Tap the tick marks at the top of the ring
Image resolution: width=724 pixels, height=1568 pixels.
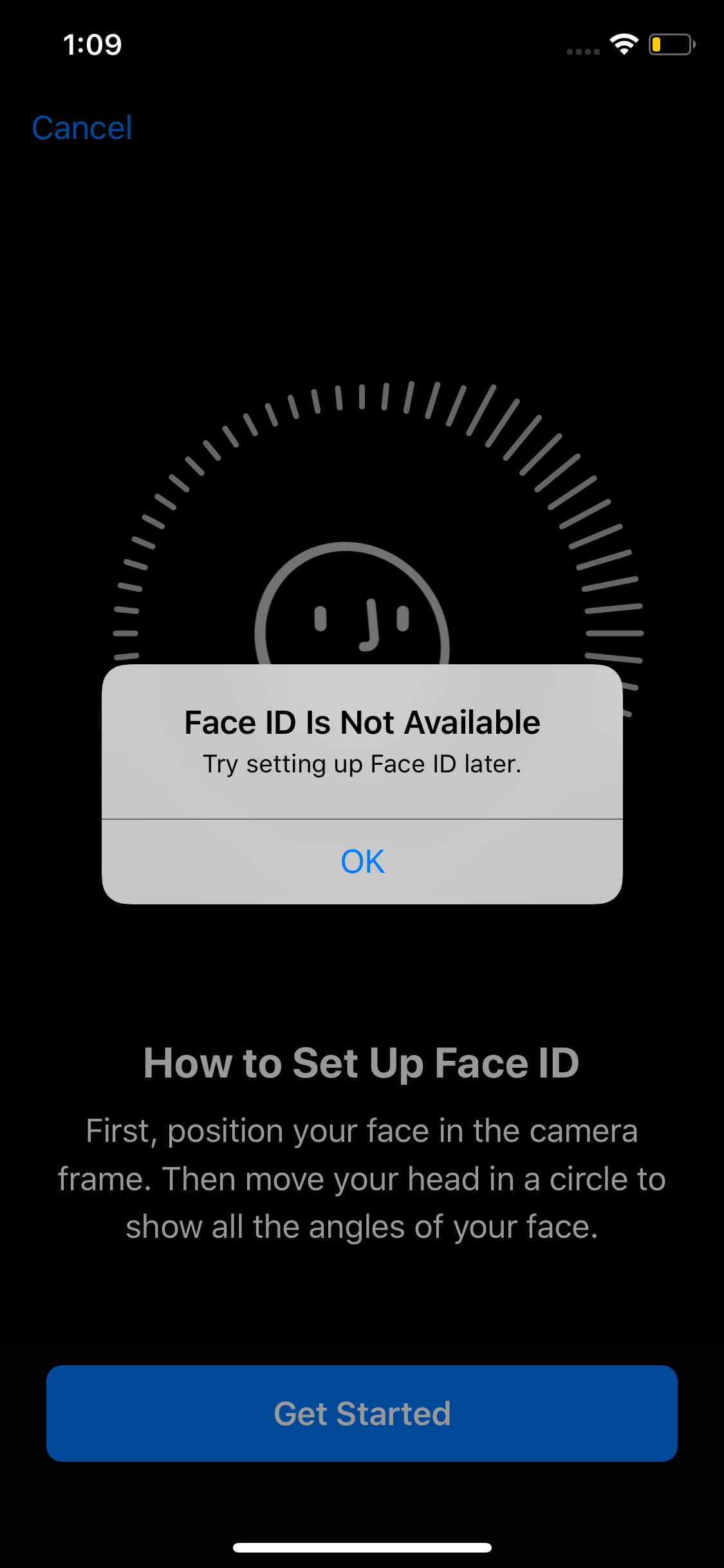(362, 396)
